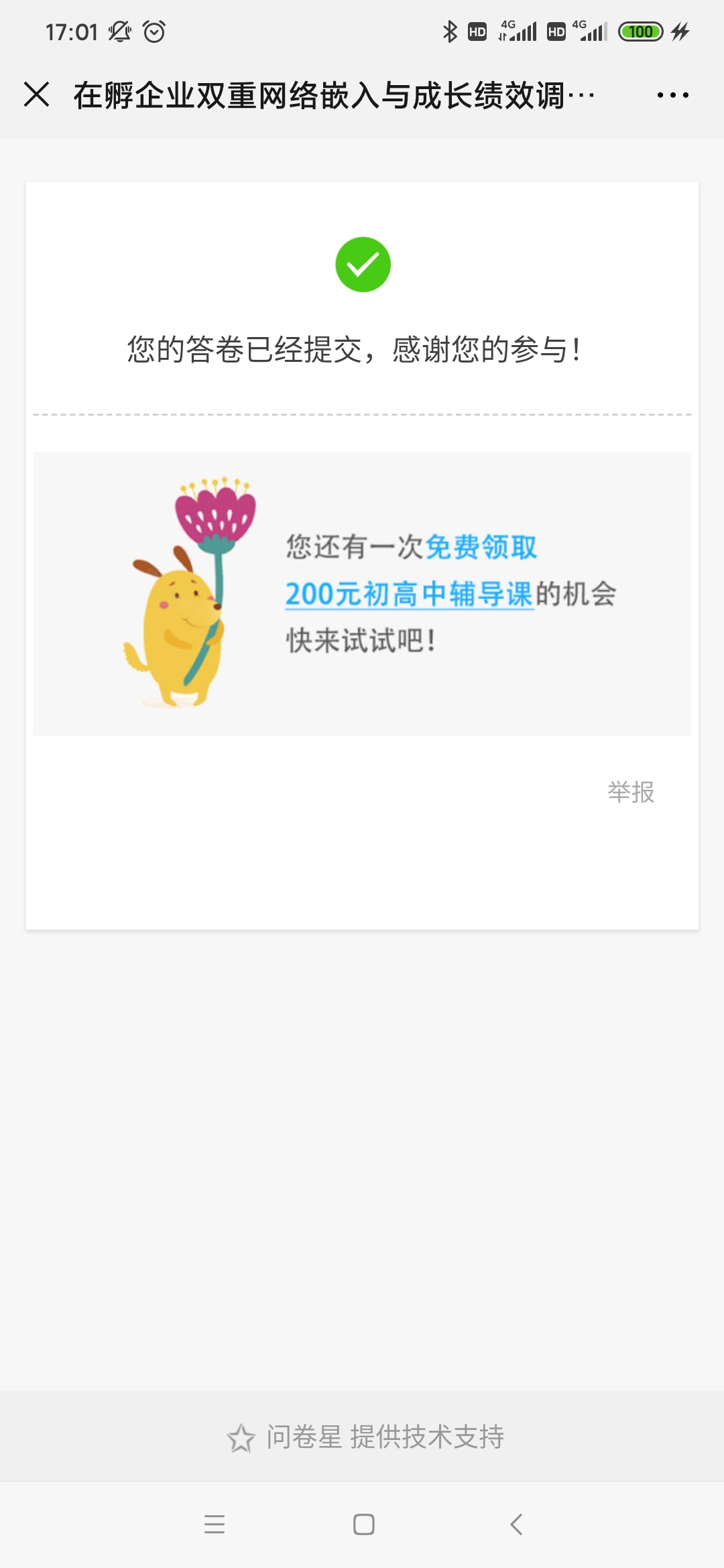The height and width of the screenshot is (1568, 724).
Task: Tap 举报 to report this survey
Action: (630, 792)
